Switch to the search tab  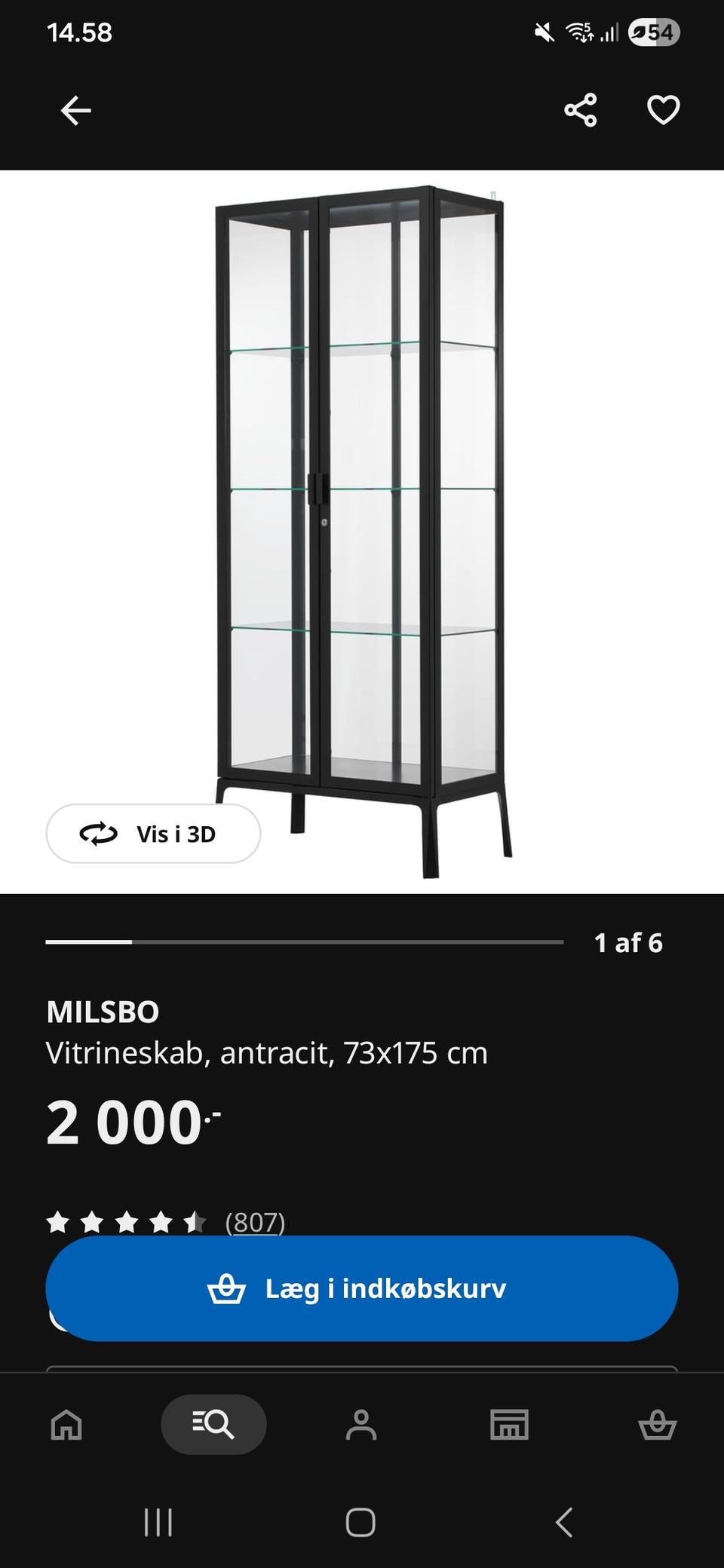click(x=212, y=1425)
